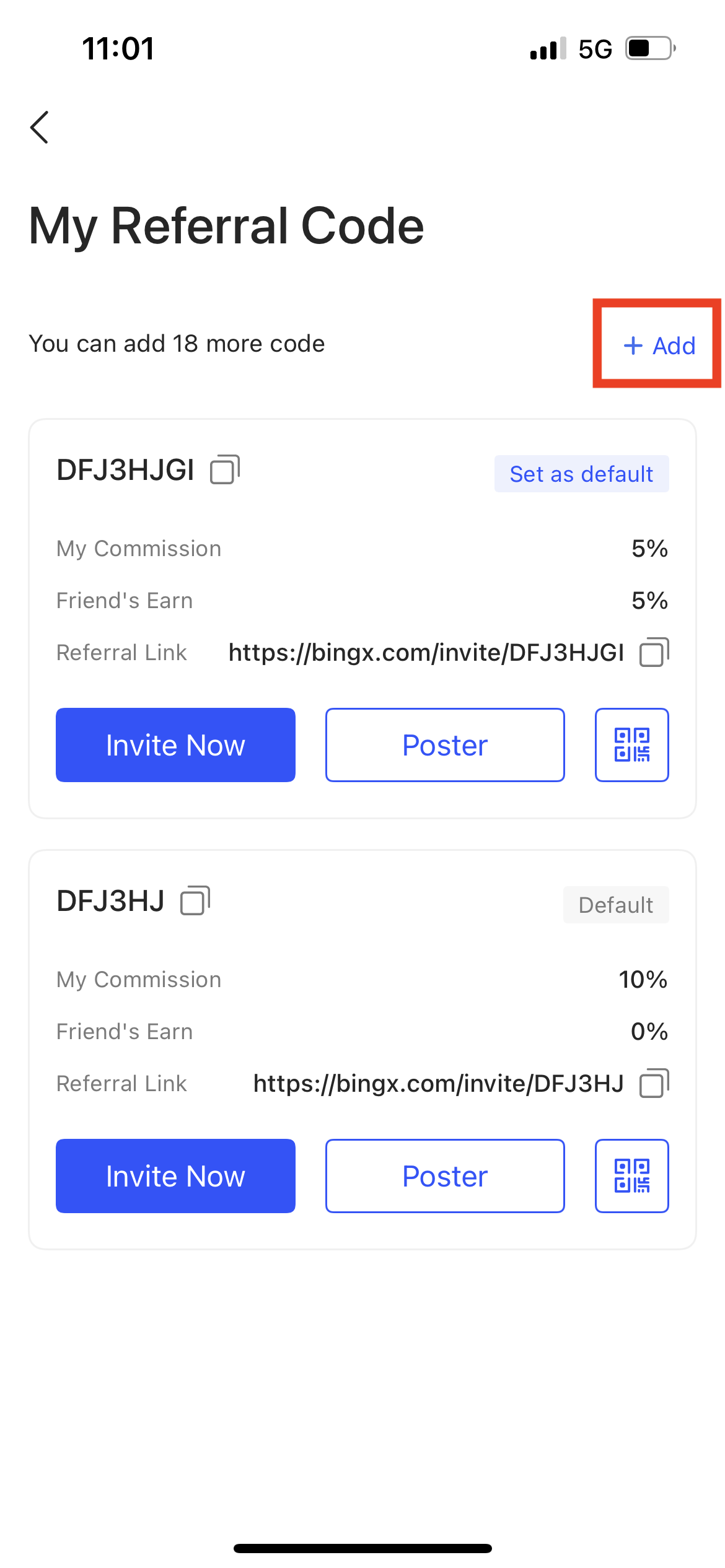Tap Invite Now for code DFJ3HJGI
The height and width of the screenshot is (1568, 725).
175,745
